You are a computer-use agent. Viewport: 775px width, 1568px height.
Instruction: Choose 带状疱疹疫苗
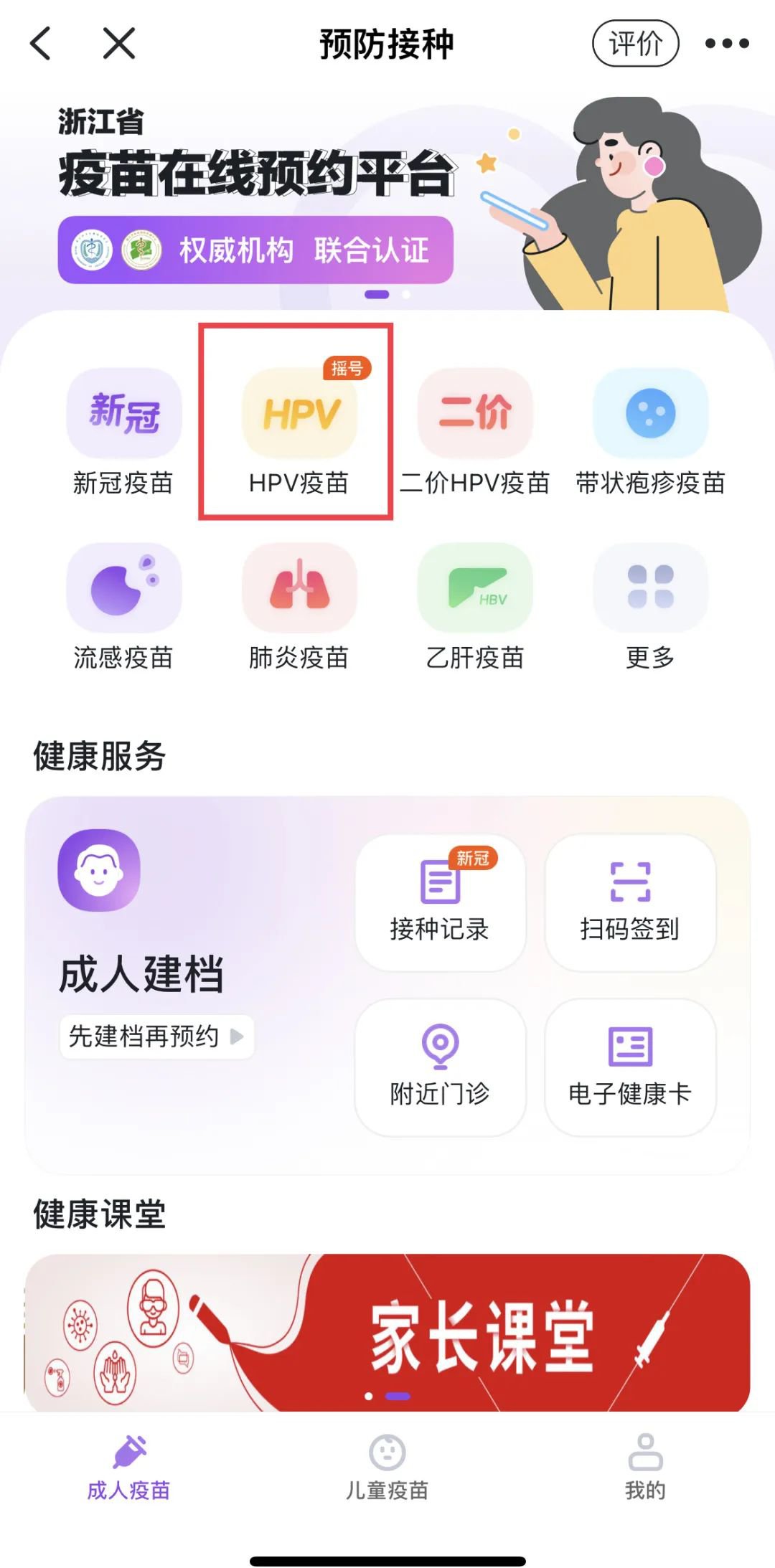[650, 432]
